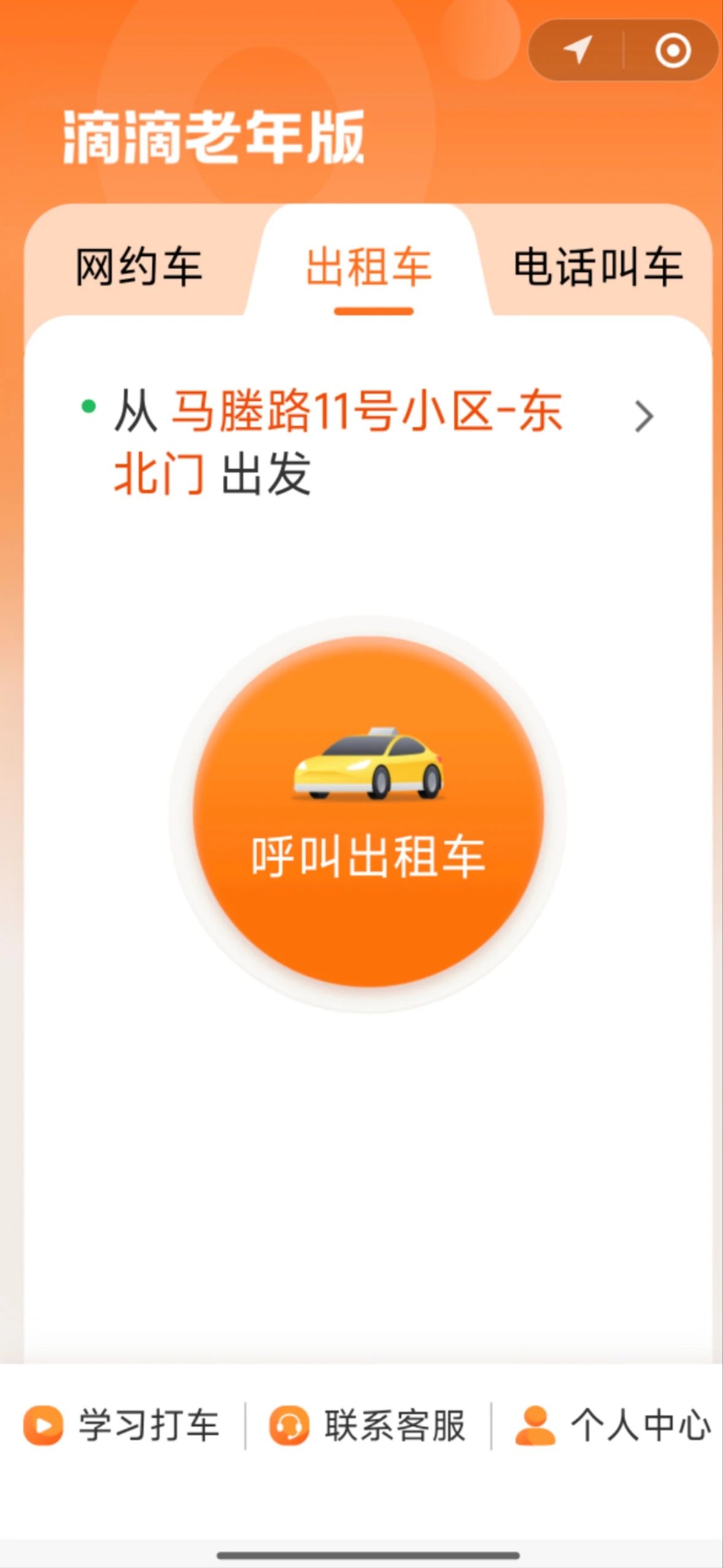Switch to the 电话叫车 tab
This screenshot has height=1568, width=723.
point(598,267)
